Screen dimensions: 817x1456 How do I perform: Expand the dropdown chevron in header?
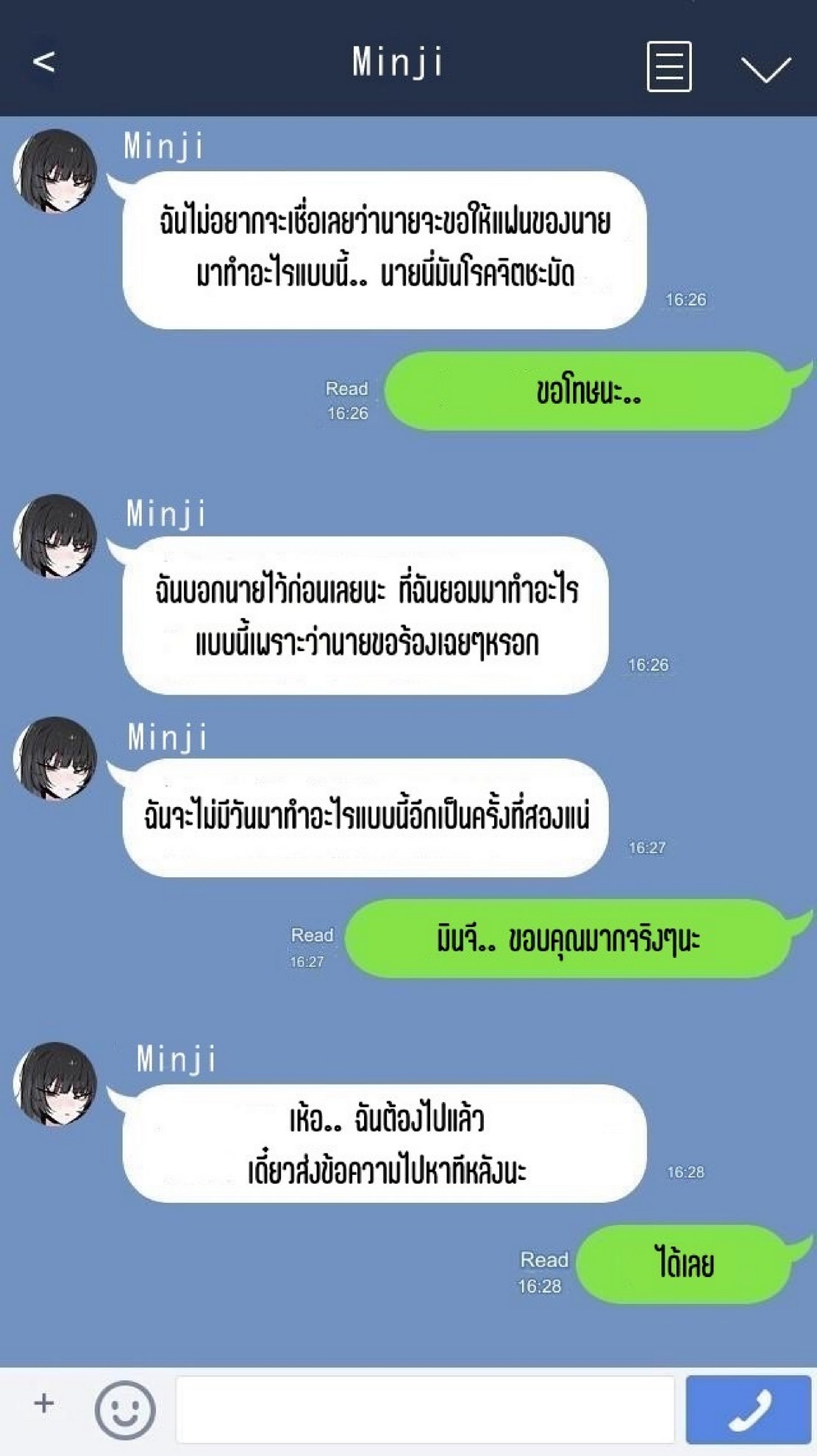click(x=766, y=69)
